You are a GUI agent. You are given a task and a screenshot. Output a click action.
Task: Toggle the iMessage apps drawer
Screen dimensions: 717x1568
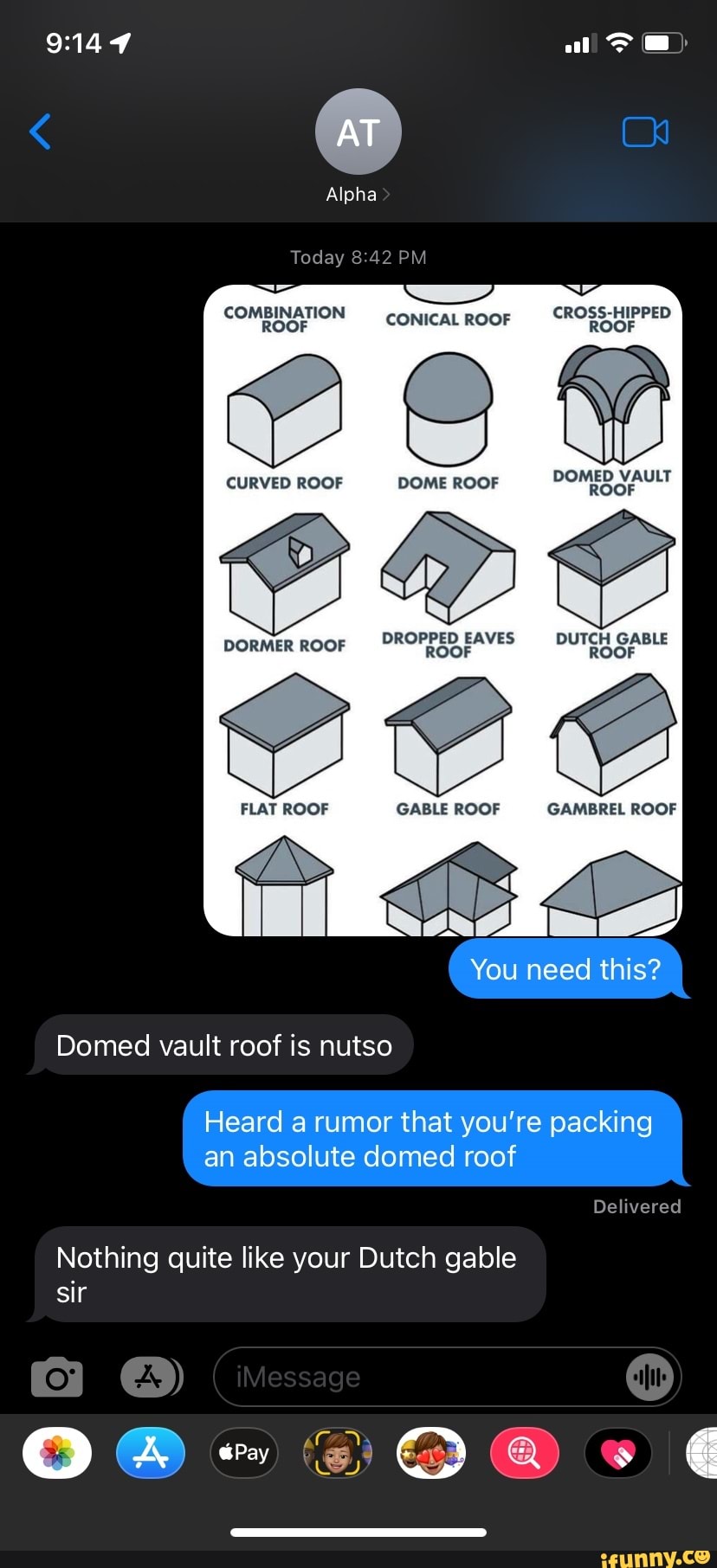point(150,1377)
